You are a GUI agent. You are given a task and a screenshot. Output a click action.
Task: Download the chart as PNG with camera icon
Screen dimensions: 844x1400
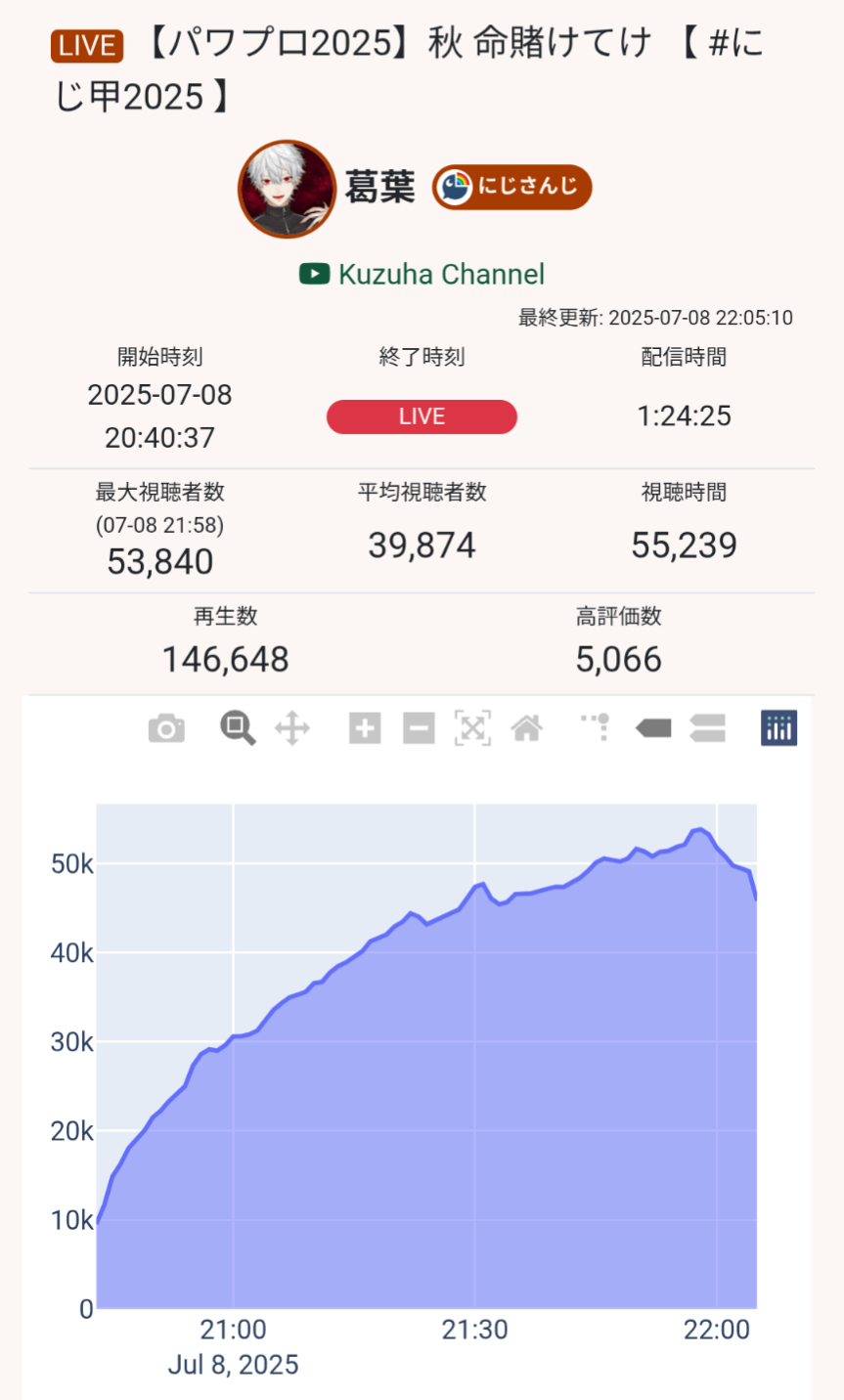pyautogui.click(x=166, y=728)
